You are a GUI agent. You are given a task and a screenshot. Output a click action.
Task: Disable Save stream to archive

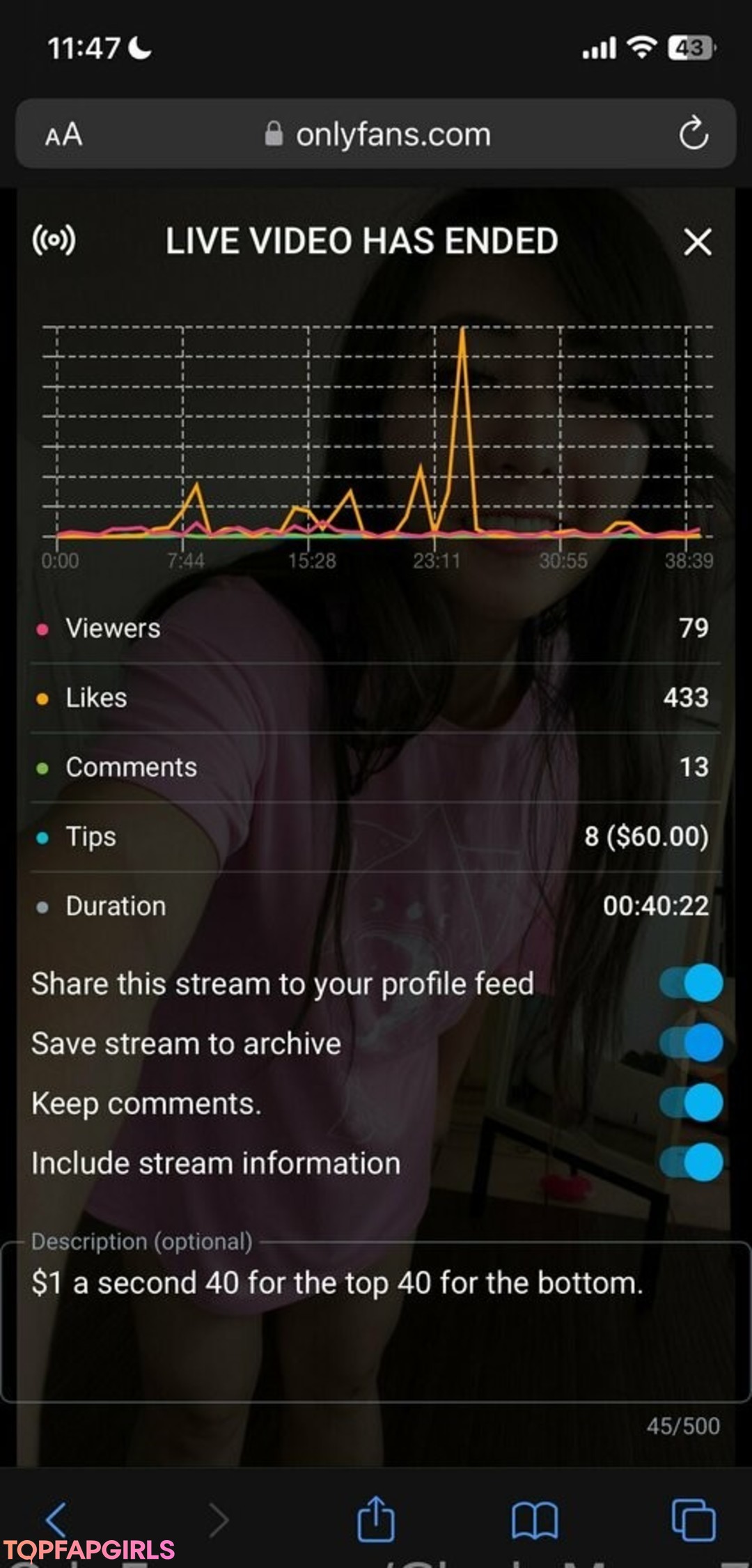(x=691, y=1043)
